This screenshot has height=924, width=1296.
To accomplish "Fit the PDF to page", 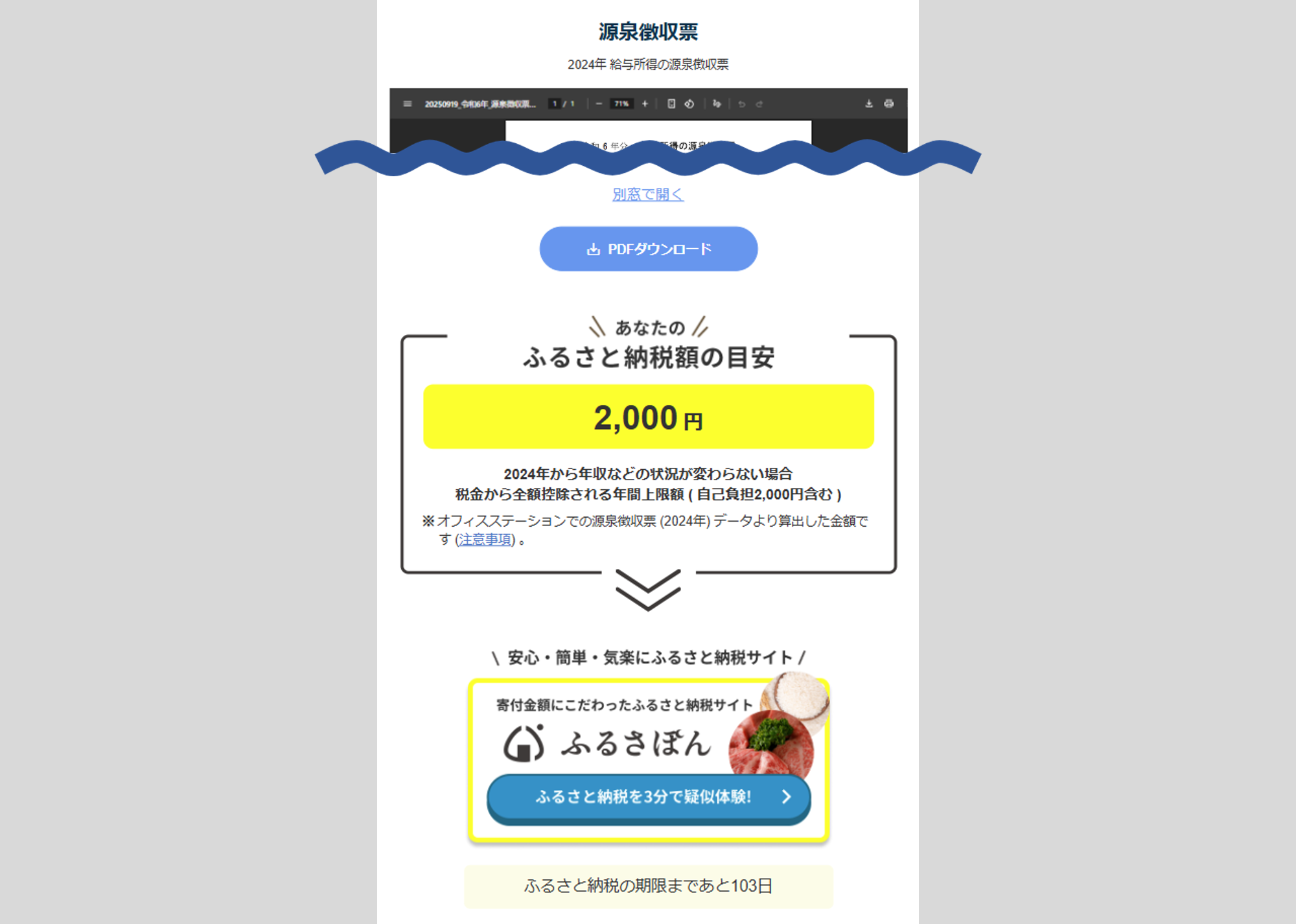I will [x=671, y=104].
